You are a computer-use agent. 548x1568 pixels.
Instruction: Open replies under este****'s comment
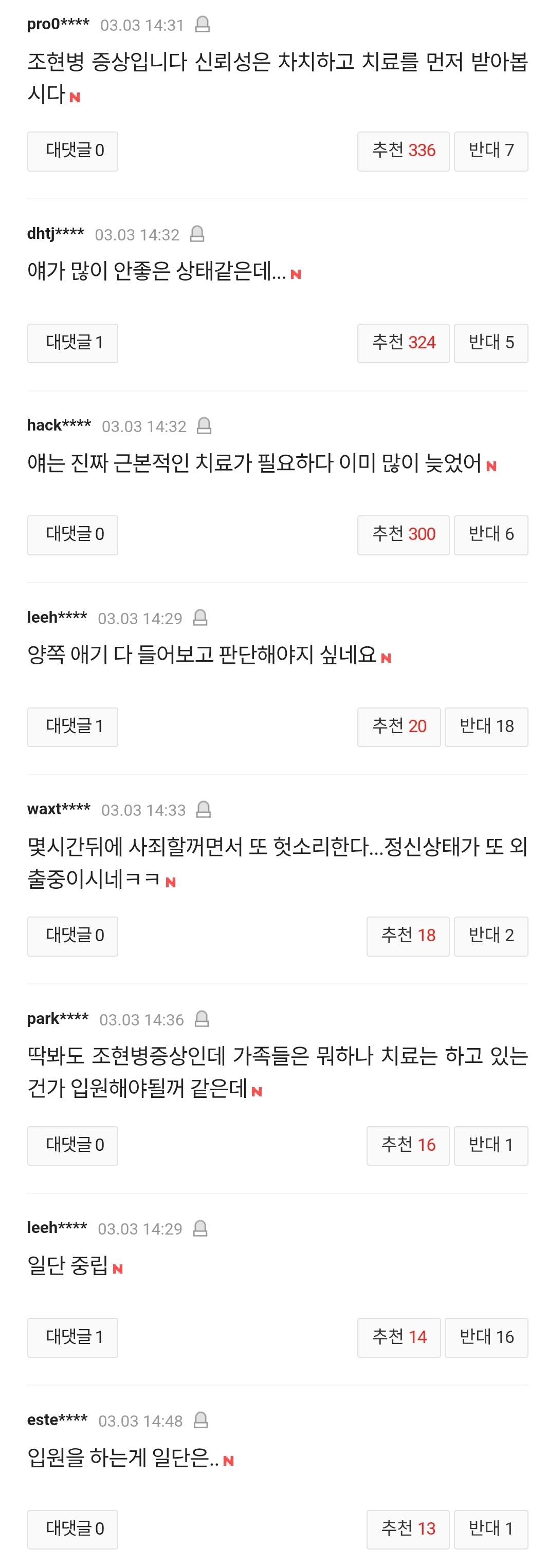pyautogui.click(x=72, y=1529)
